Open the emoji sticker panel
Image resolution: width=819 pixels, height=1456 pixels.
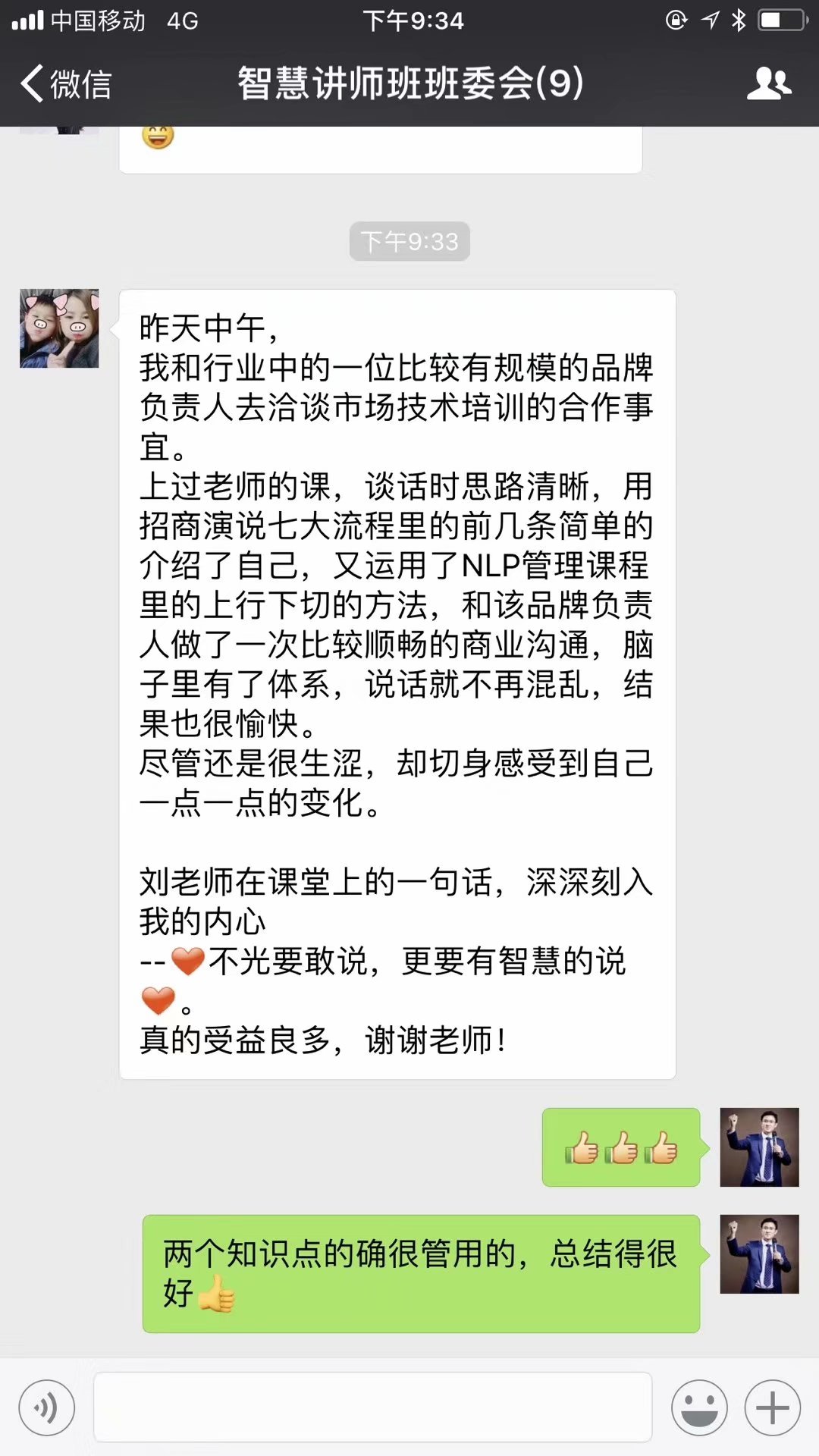point(698,1407)
